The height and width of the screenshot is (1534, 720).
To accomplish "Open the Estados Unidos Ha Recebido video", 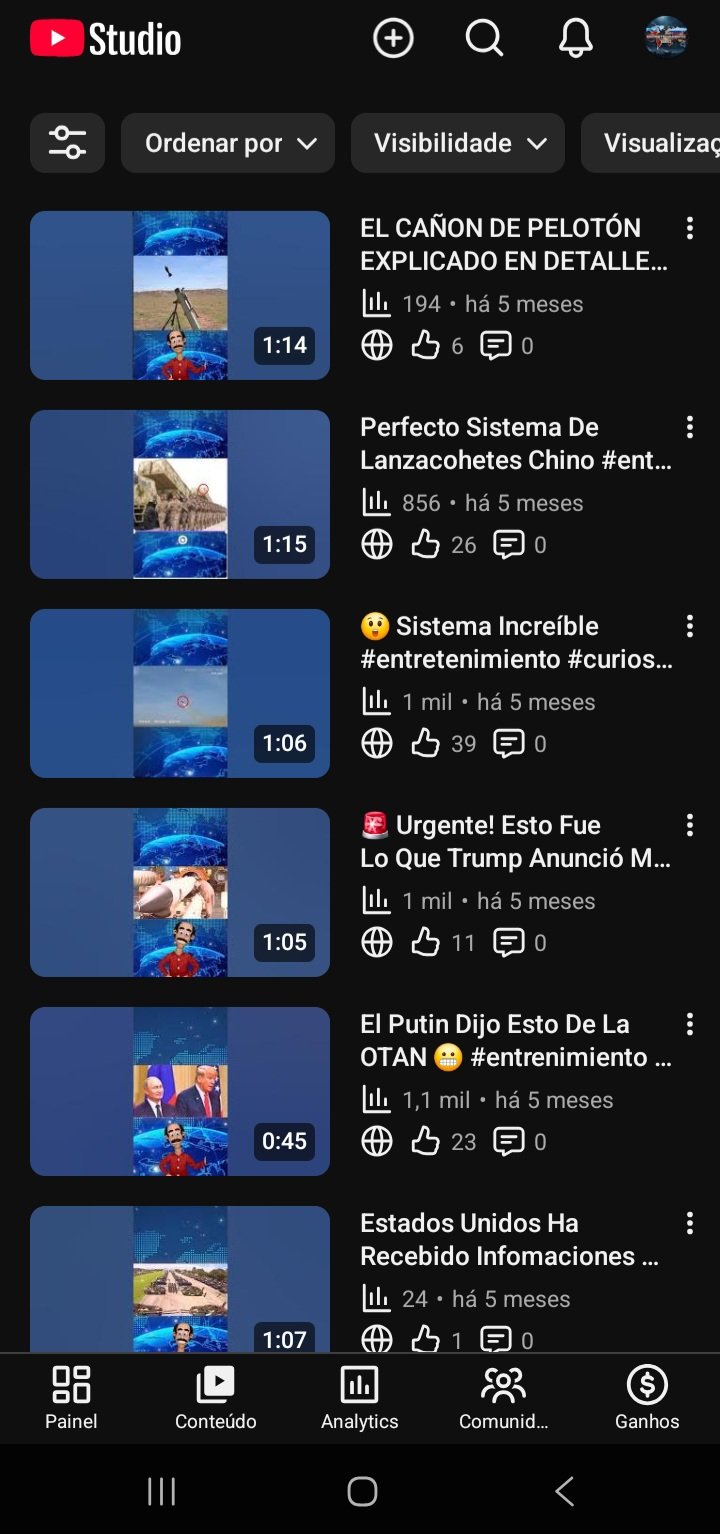I will (510, 1240).
